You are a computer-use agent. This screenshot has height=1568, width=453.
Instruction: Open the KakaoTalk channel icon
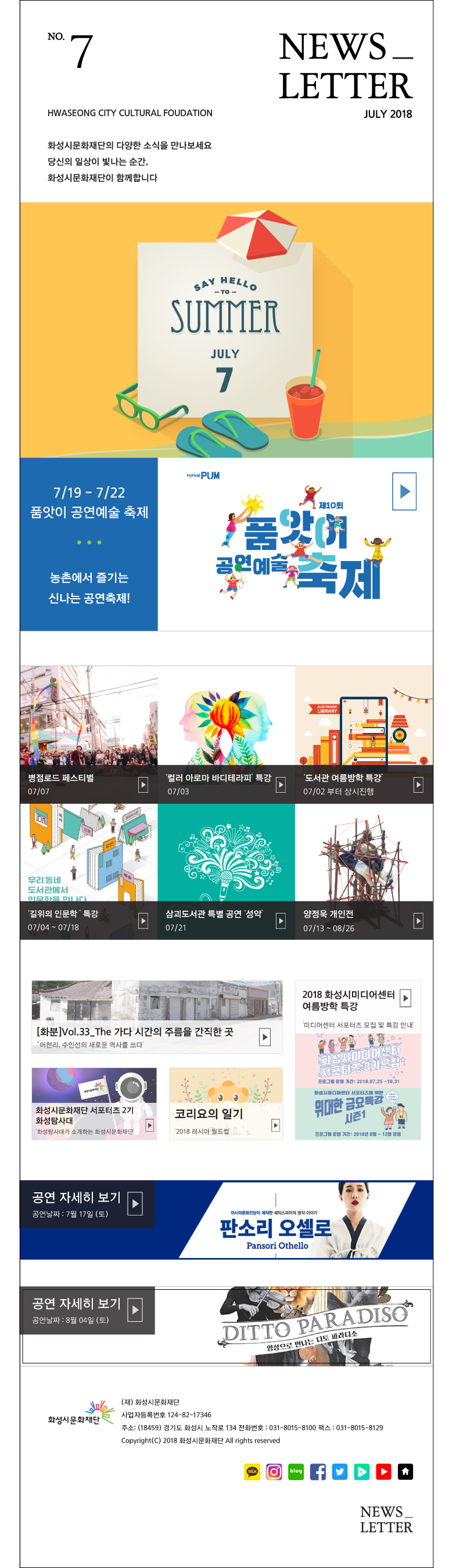252,1471
